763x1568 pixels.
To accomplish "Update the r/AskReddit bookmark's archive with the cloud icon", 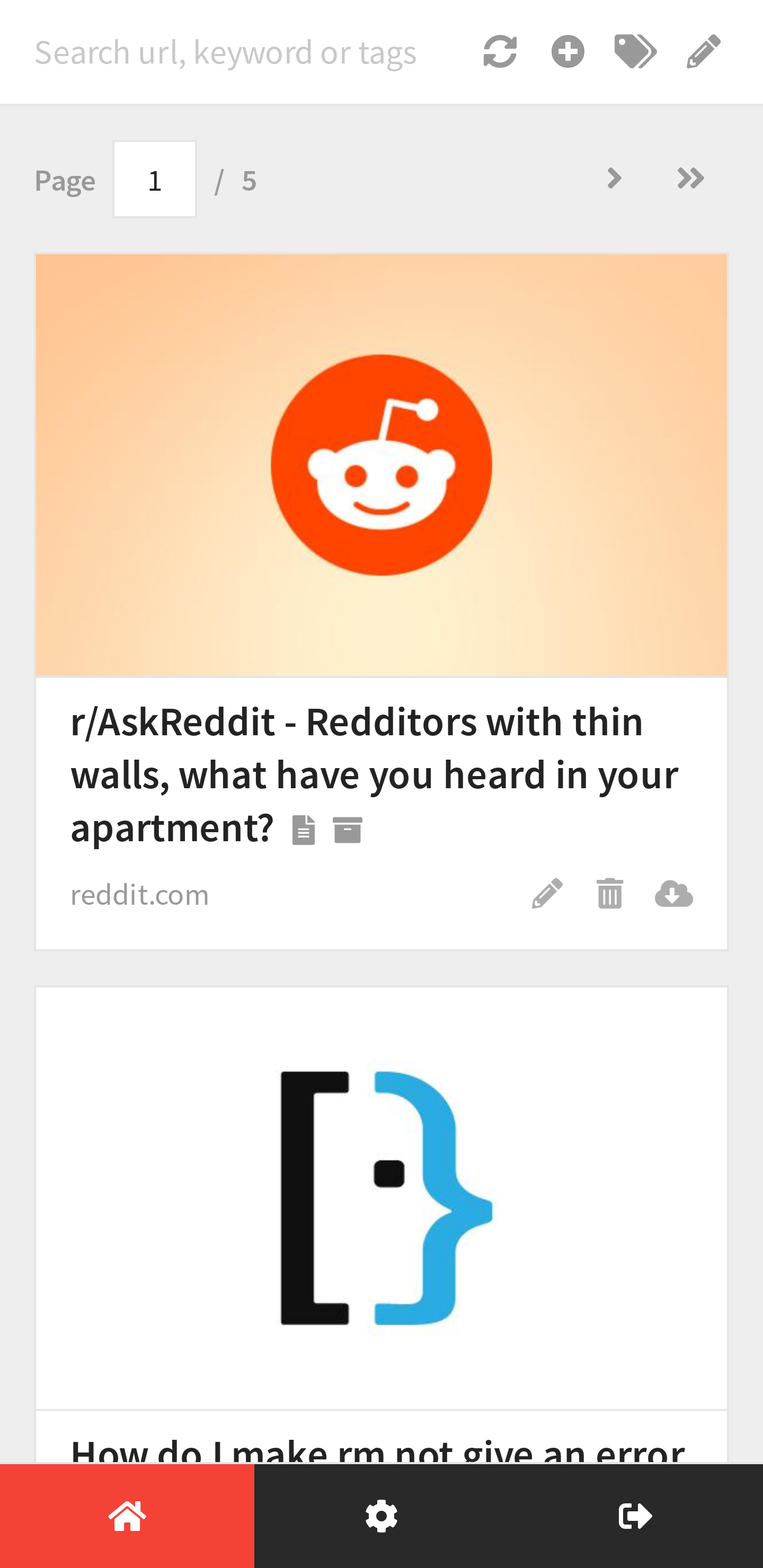I will click(x=673, y=894).
